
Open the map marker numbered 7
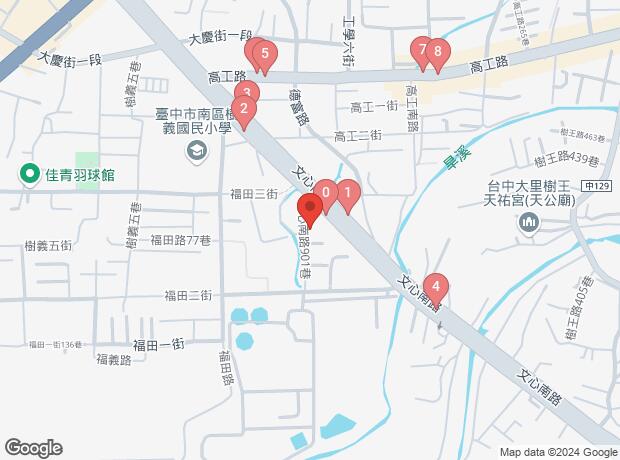click(423, 49)
